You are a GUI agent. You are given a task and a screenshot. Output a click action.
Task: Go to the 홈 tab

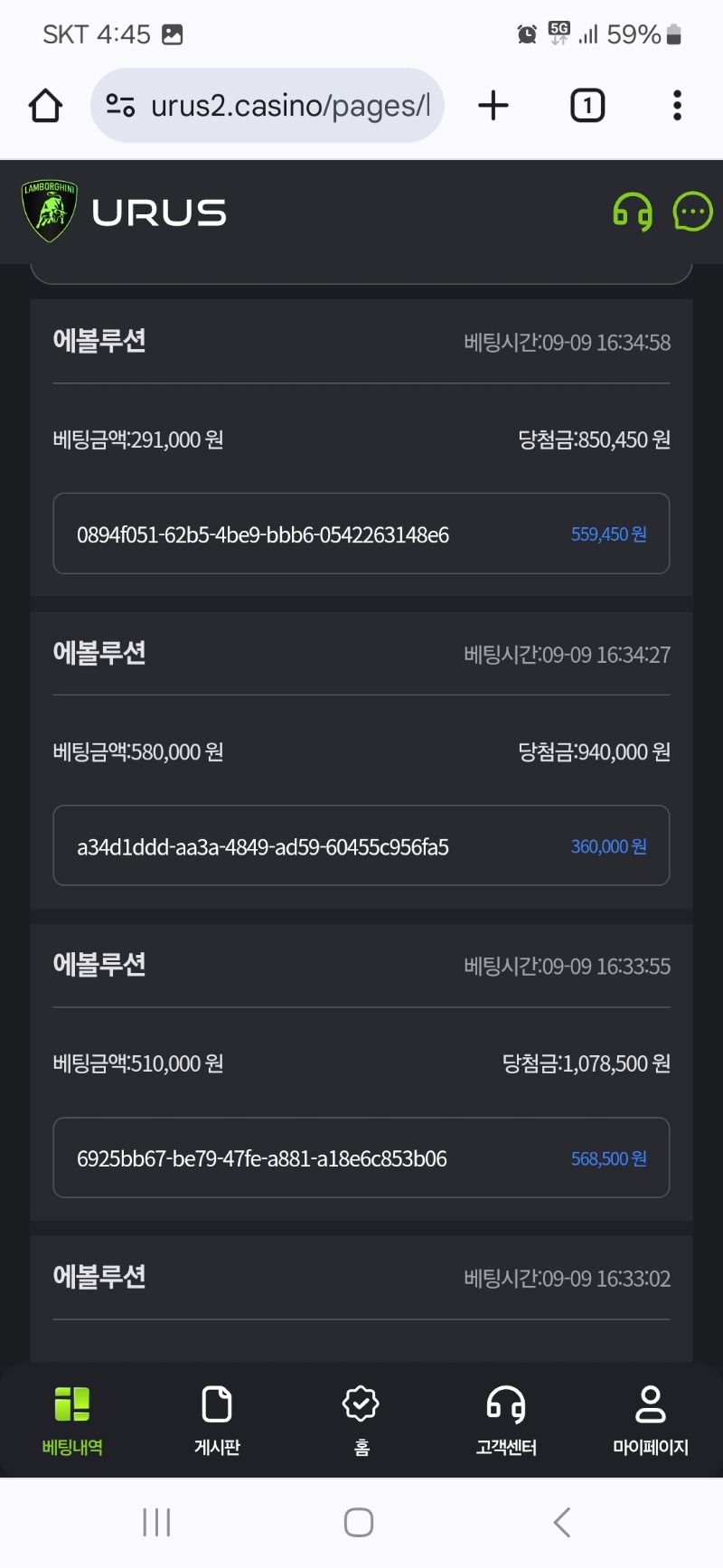[x=361, y=1421]
